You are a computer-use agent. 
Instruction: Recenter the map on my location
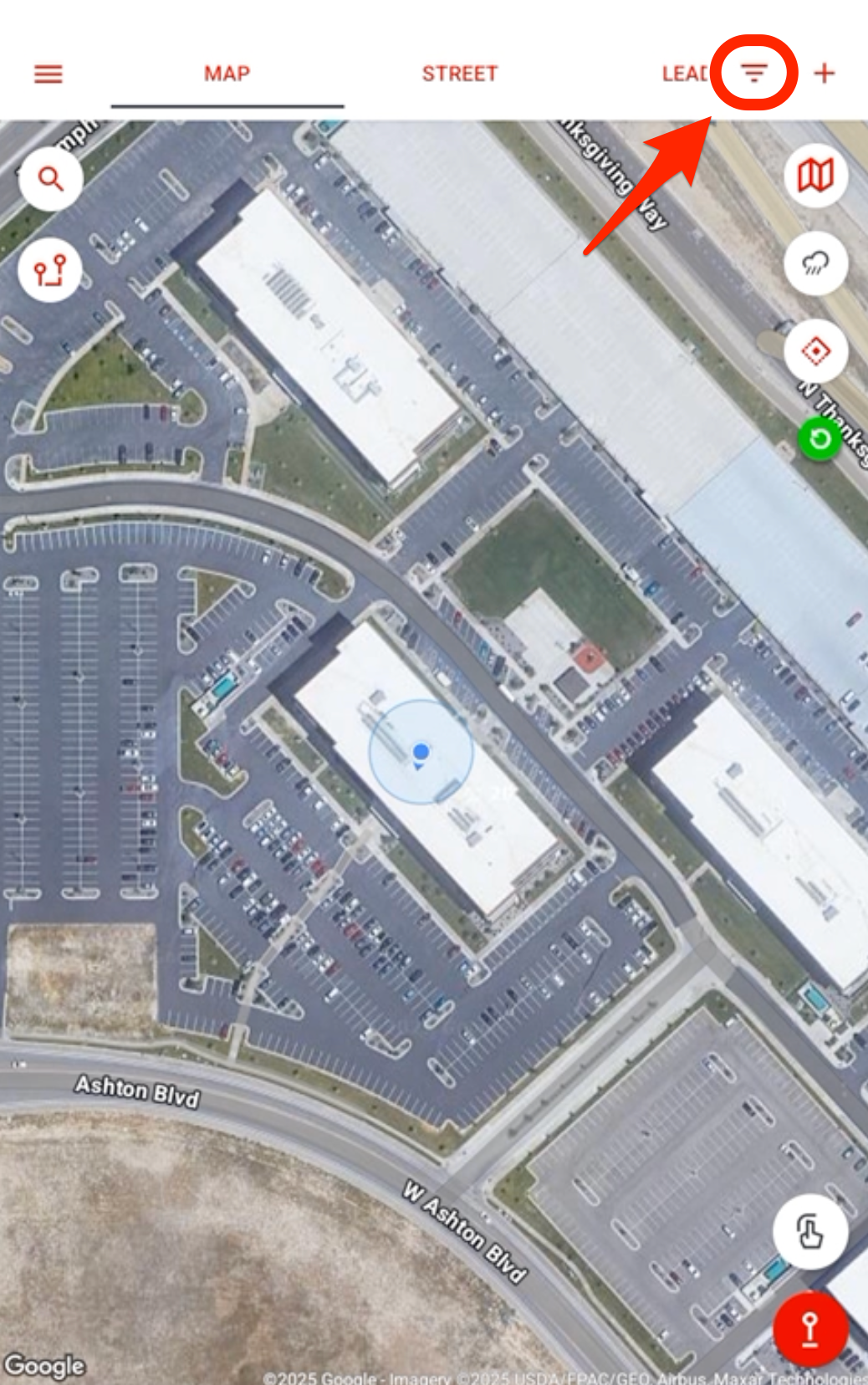(815, 351)
